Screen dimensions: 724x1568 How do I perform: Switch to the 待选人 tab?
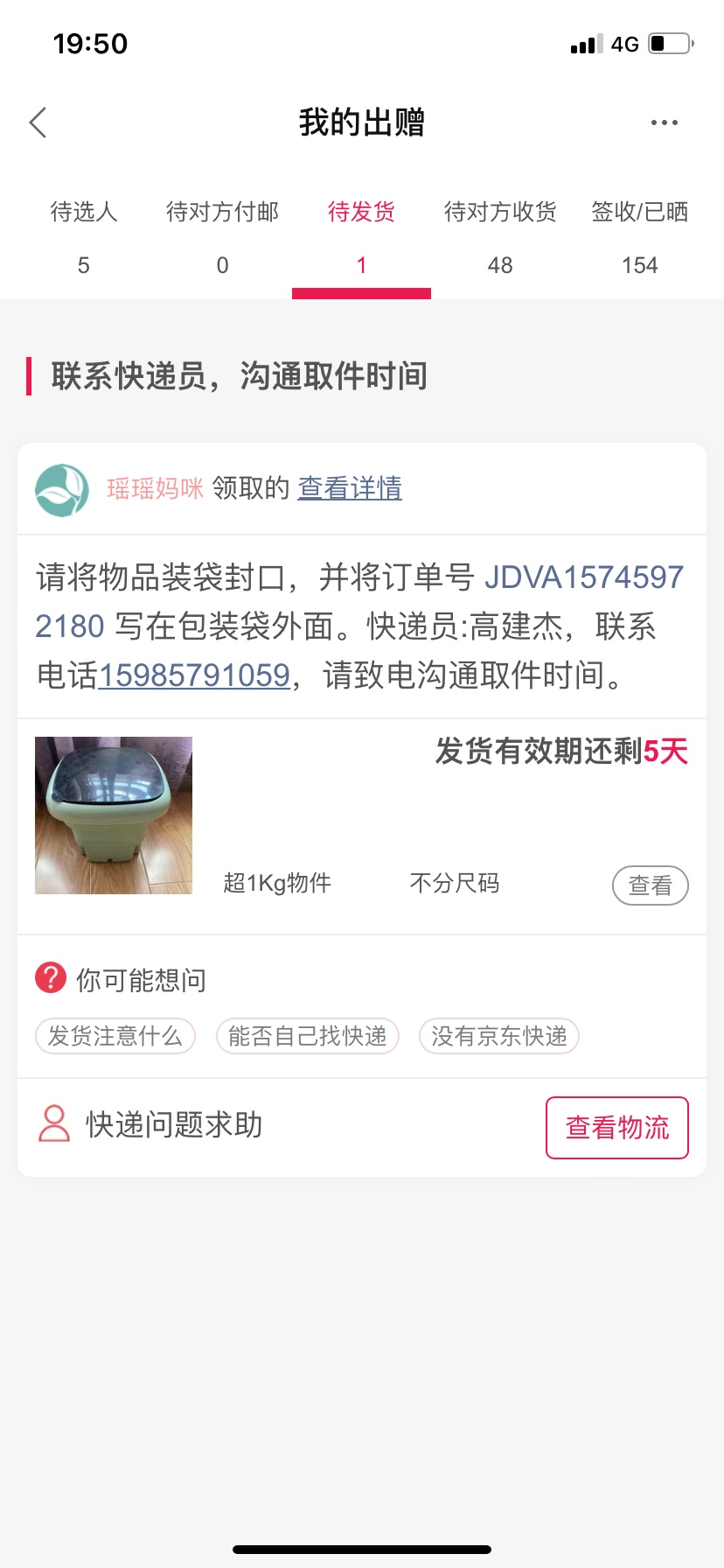84,237
